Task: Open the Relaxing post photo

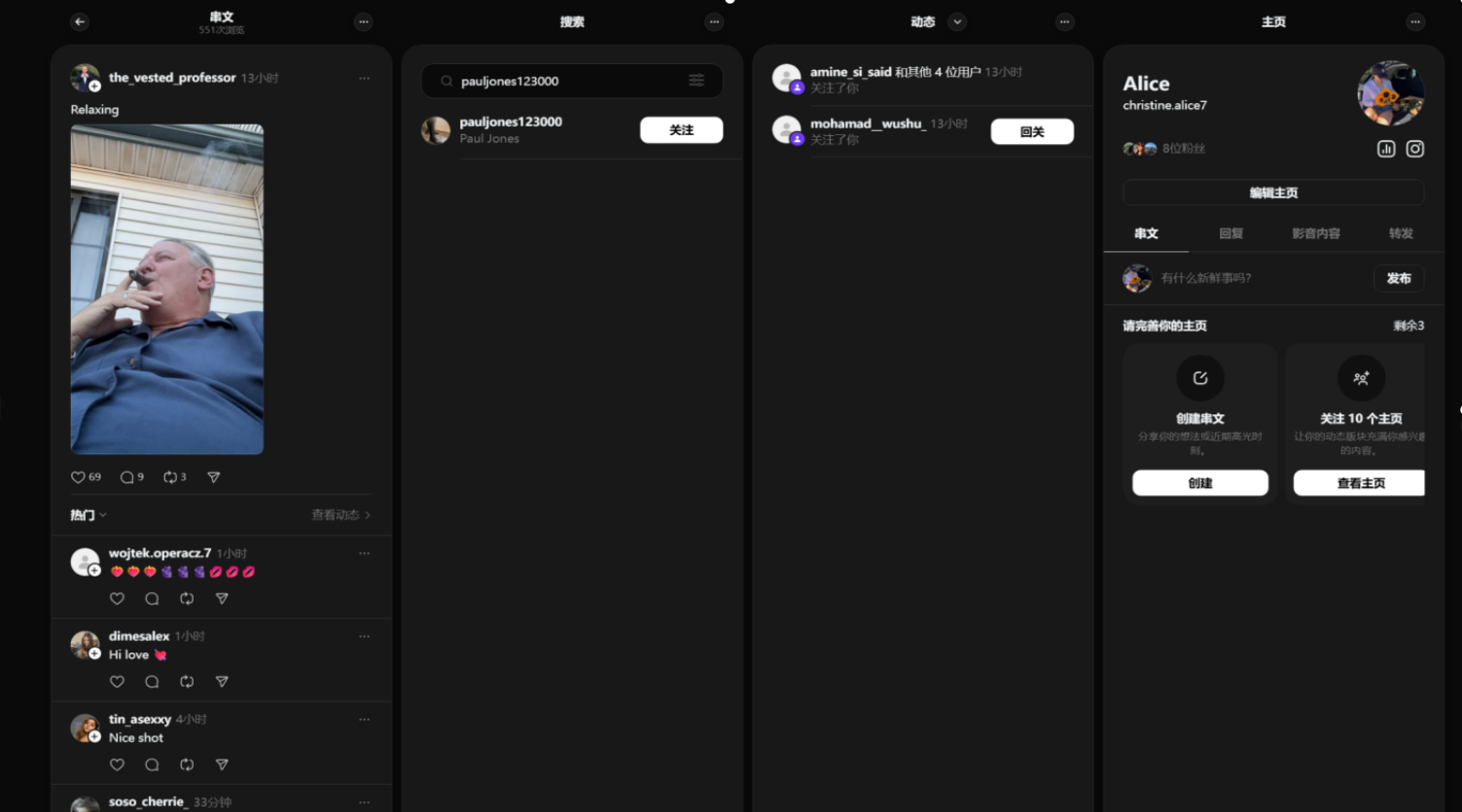Action: coord(167,289)
